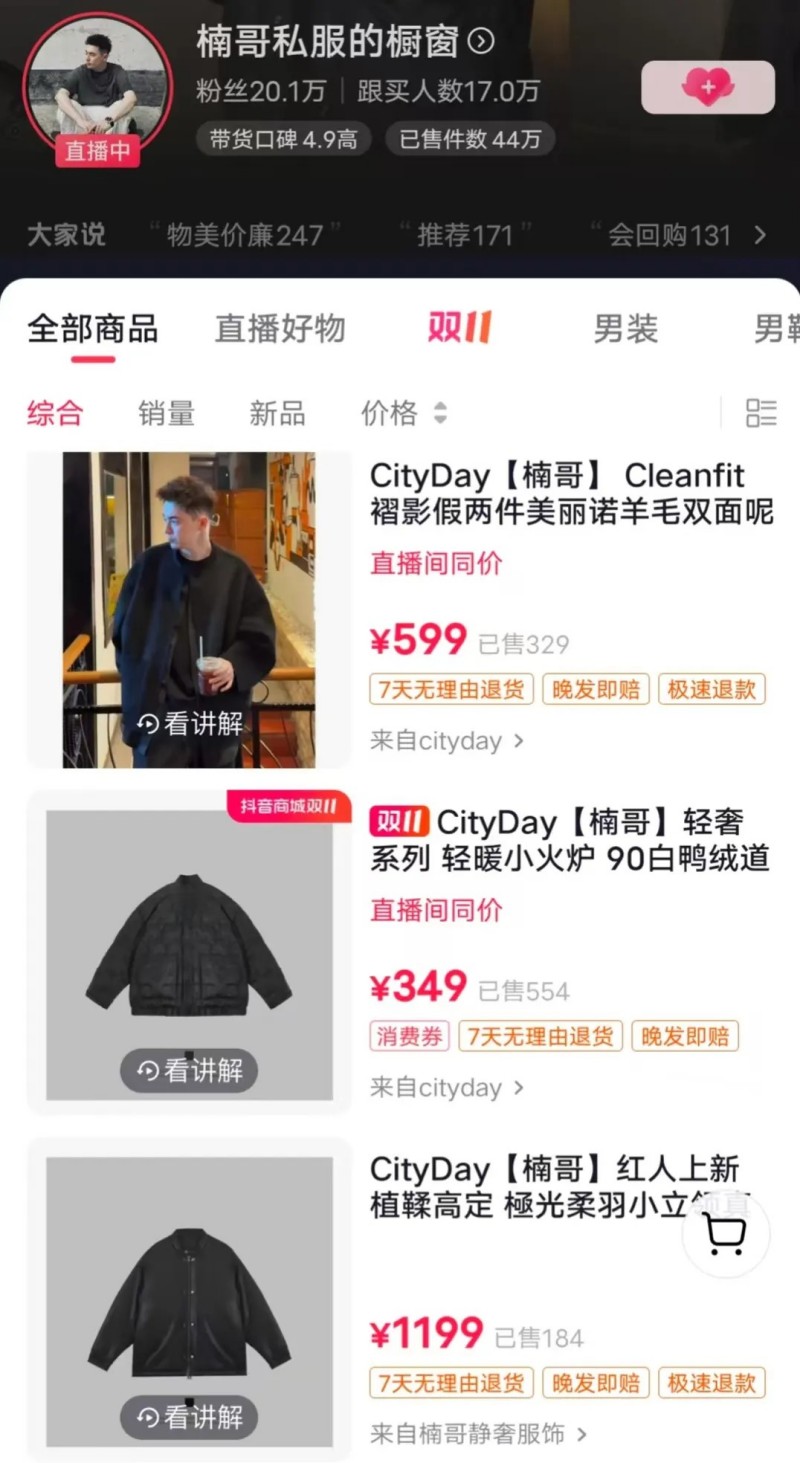
Task: Tap the info circle beside 楠哥私服的橱窗
Action: [x=479, y=42]
